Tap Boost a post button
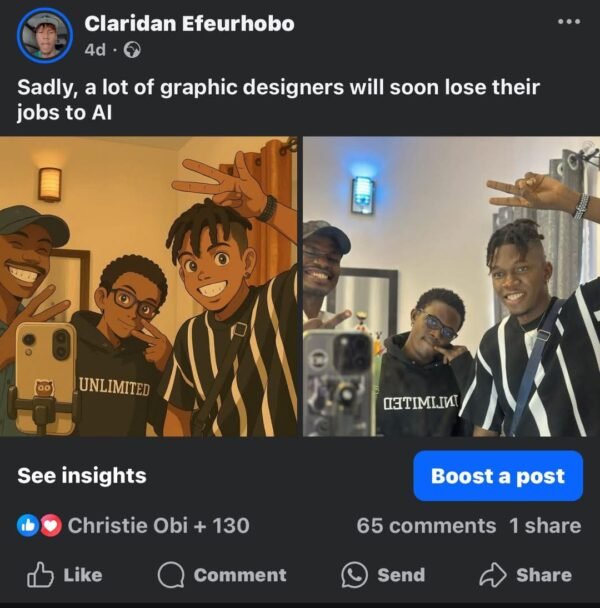 tap(498, 476)
